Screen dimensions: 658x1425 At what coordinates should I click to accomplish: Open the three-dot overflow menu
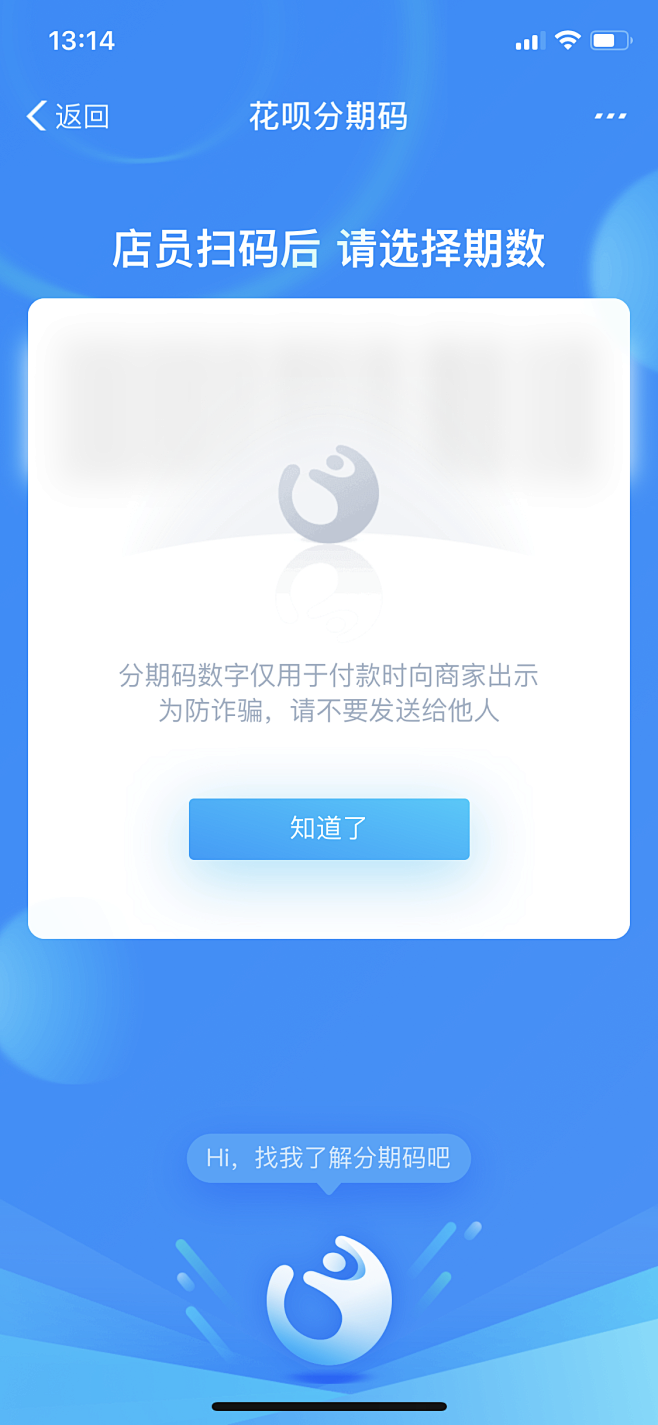click(610, 117)
